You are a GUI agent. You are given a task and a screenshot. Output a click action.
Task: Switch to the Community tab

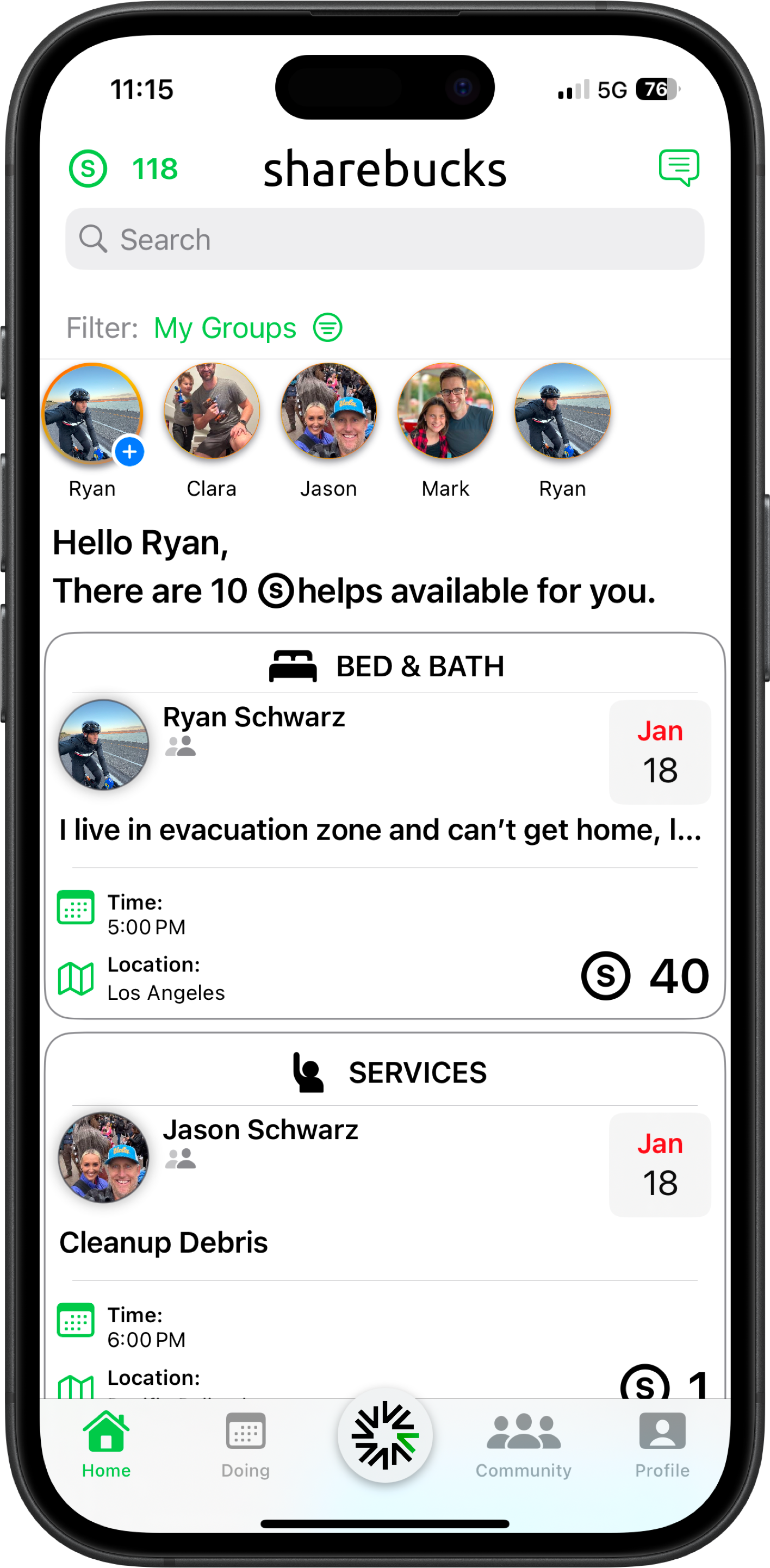click(x=524, y=1445)
